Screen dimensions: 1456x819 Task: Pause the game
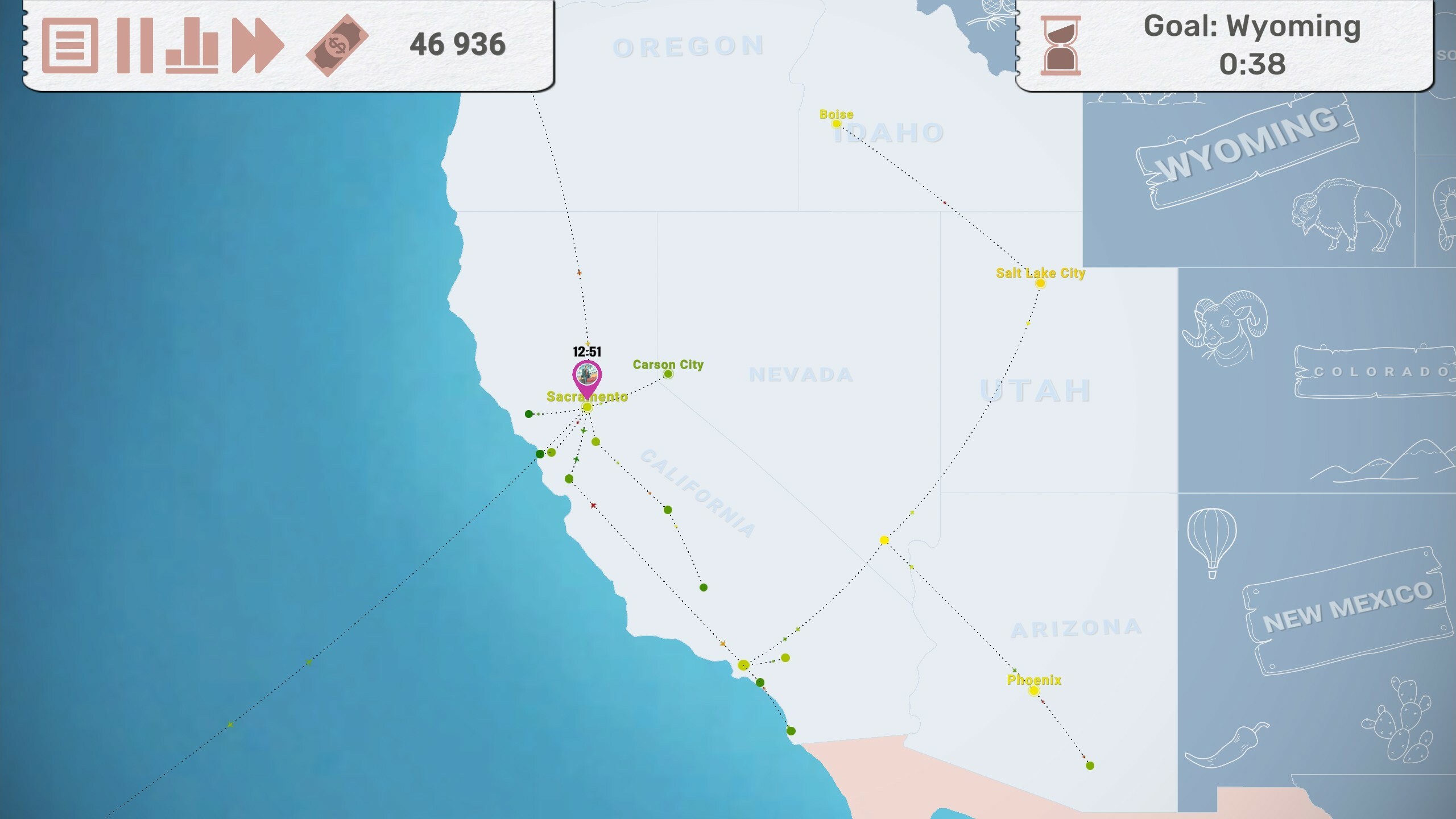tap(135, 46)
